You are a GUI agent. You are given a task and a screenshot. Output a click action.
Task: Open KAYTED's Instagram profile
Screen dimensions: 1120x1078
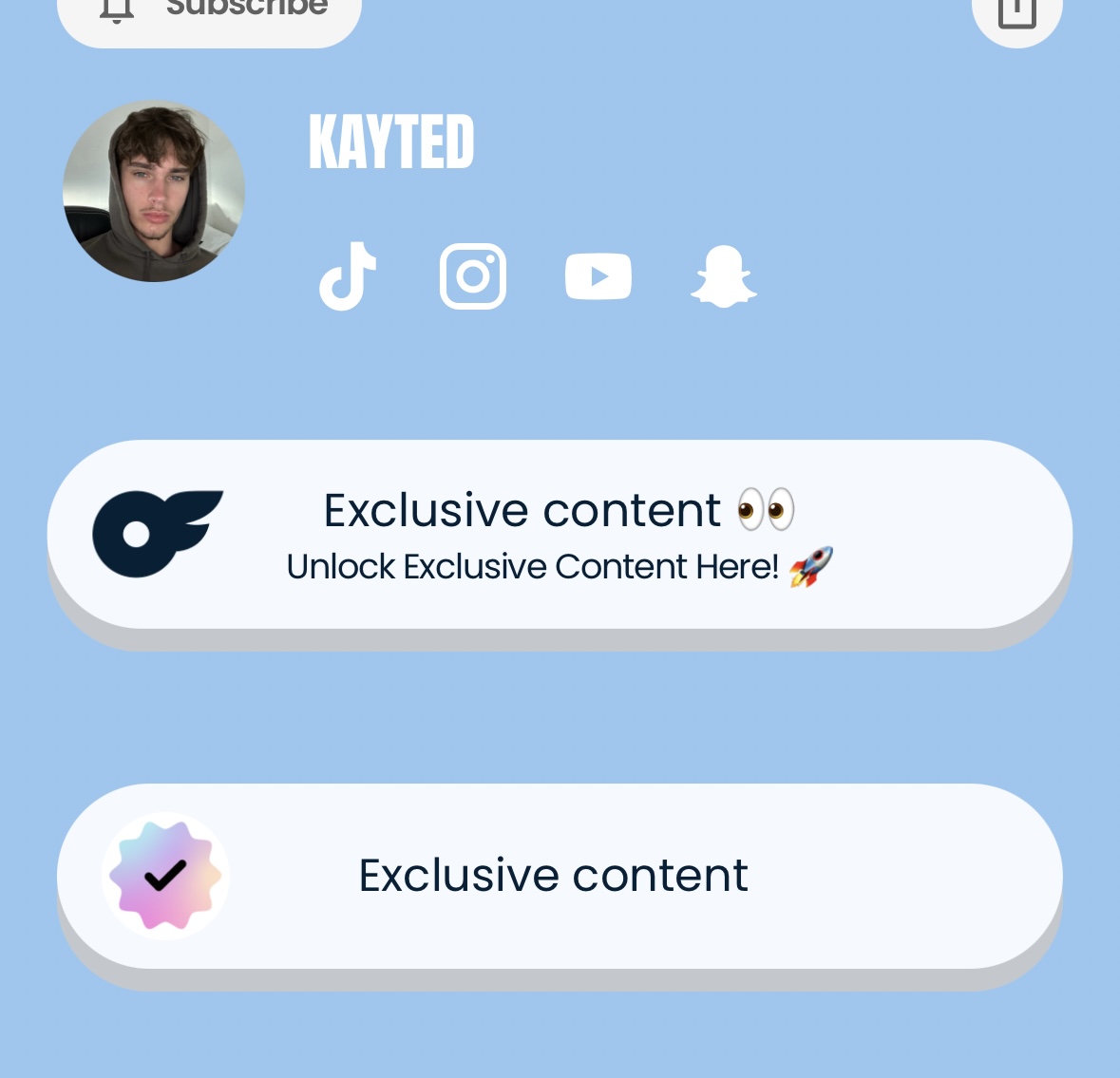473,276
